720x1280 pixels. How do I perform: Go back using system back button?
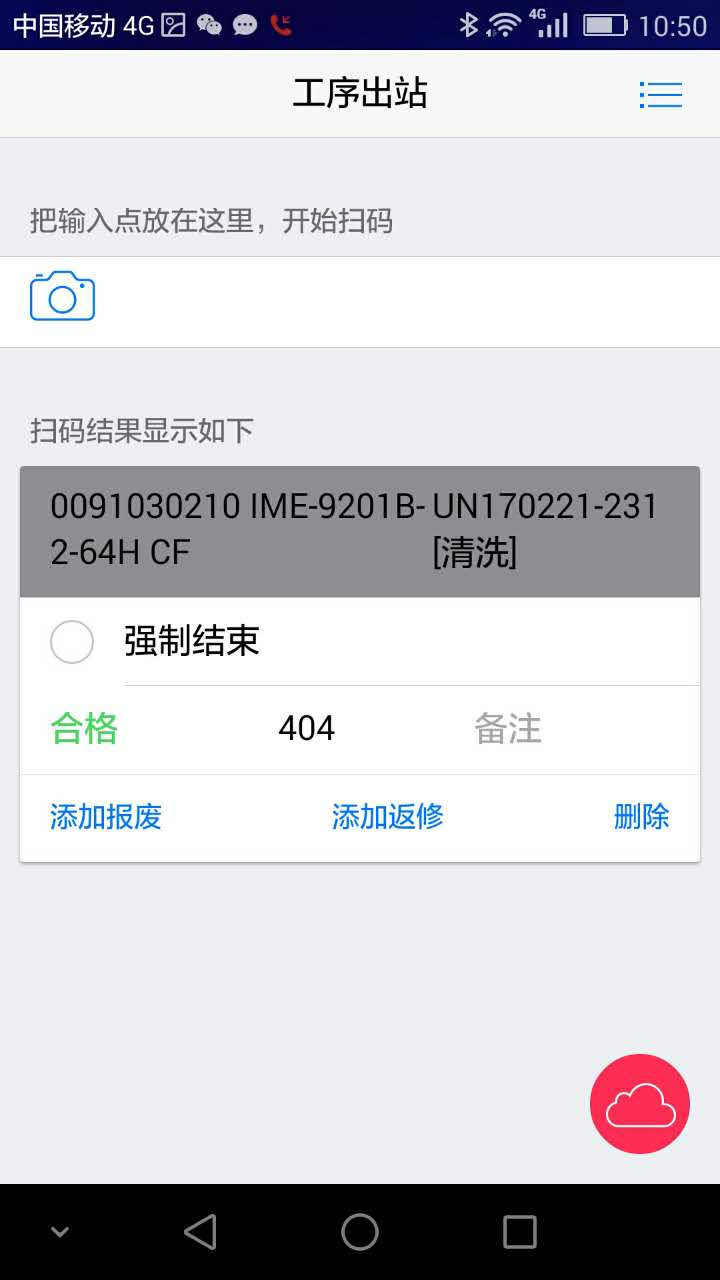tap(200, 1232)
